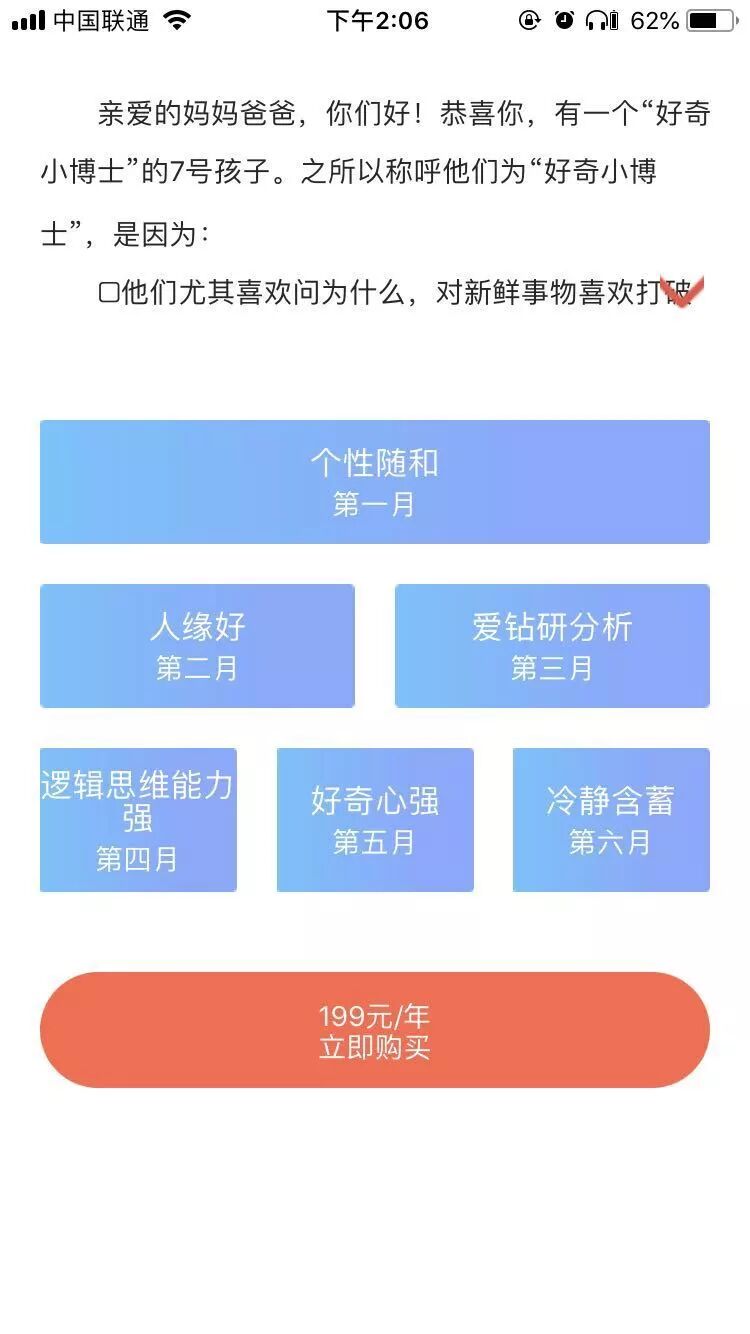Open the 好奇心强 第五月 tile
Viewport: 750px width, 1334px height.
375,818
